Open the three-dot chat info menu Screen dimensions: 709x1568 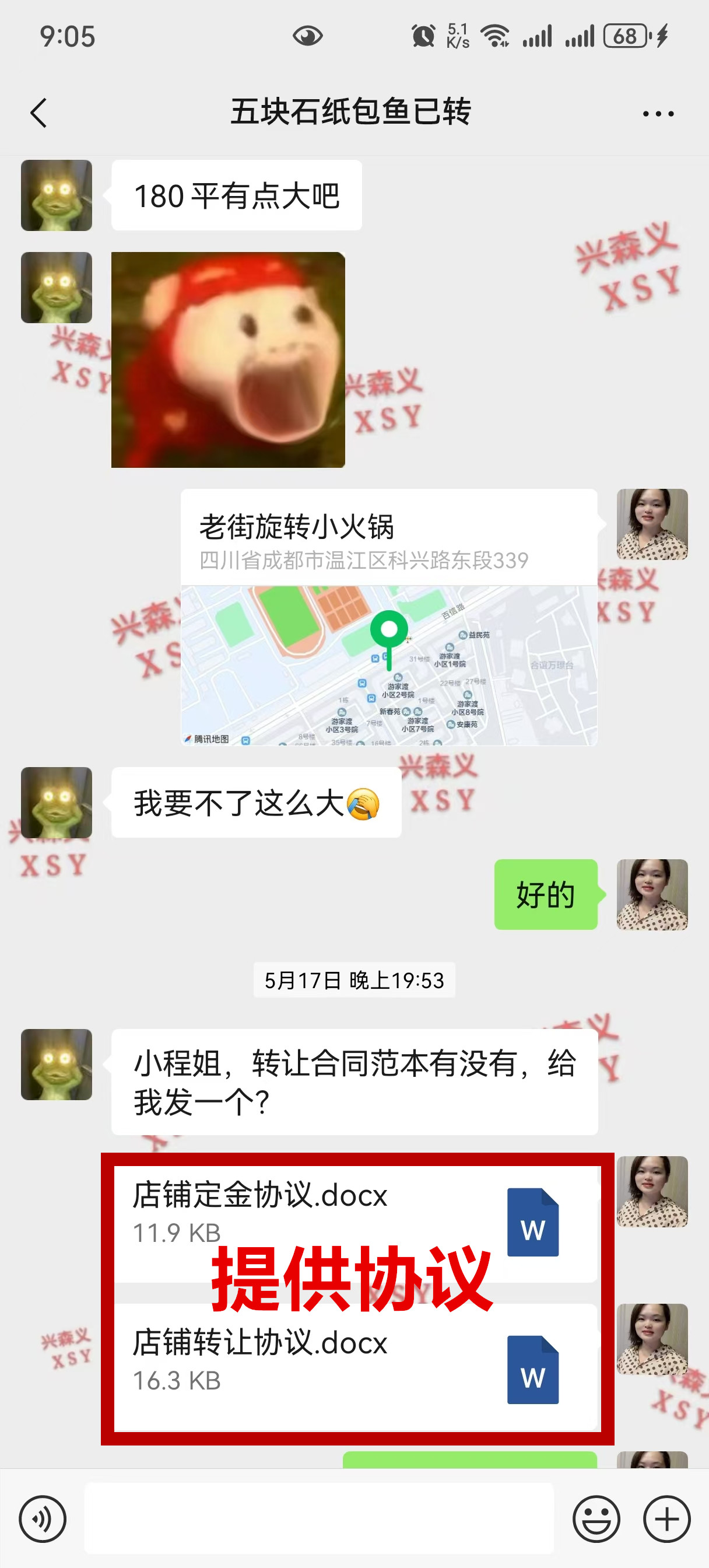click(658, 113)
